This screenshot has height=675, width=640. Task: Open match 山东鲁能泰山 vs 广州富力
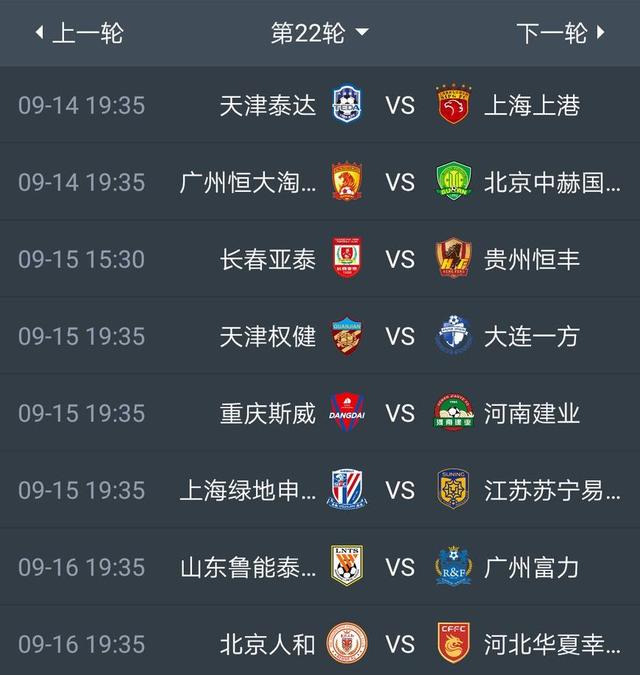(400, 568)
